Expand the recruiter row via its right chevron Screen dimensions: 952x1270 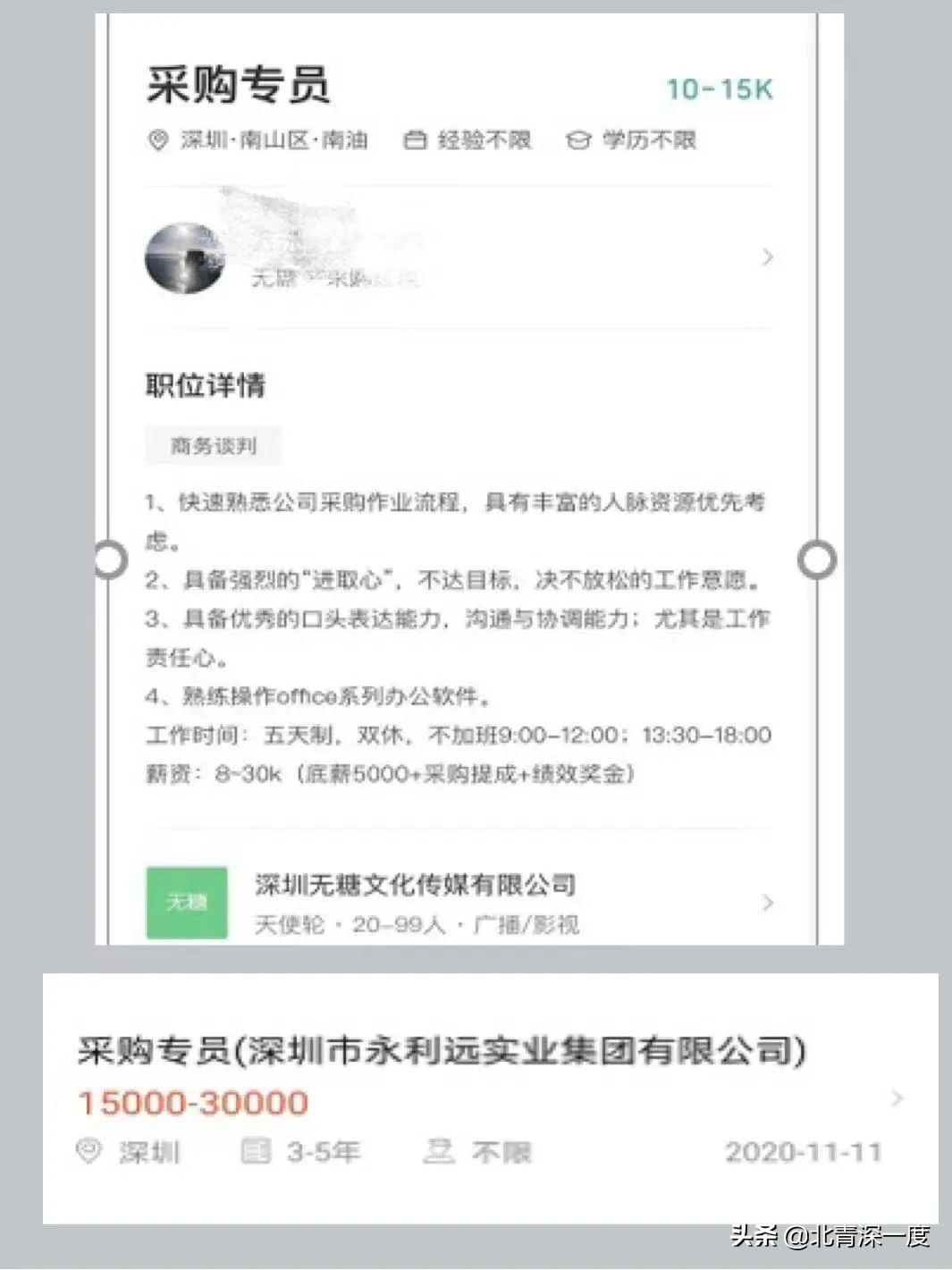769,258
